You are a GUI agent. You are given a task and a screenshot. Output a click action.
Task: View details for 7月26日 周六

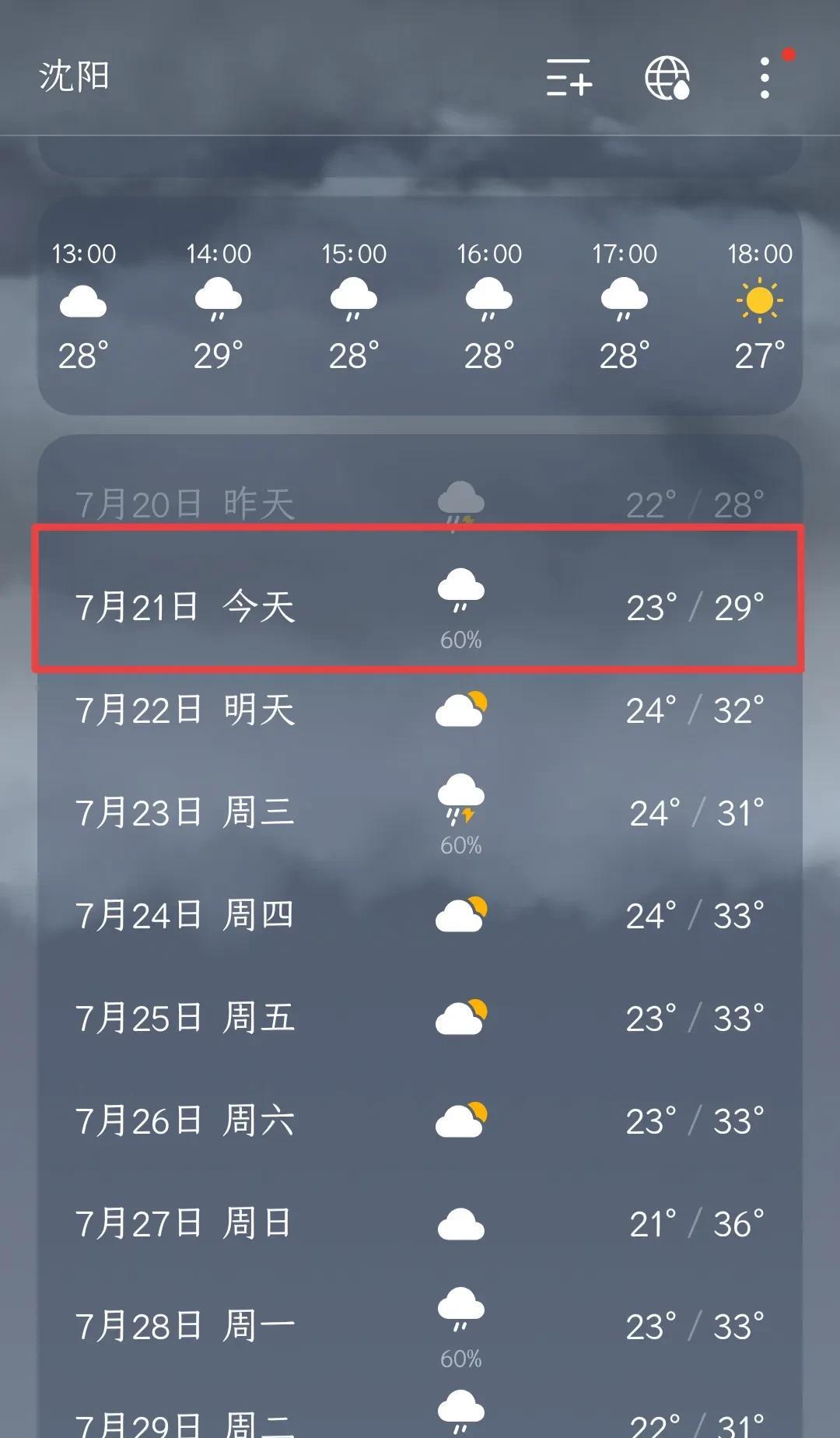point(419,1121)
